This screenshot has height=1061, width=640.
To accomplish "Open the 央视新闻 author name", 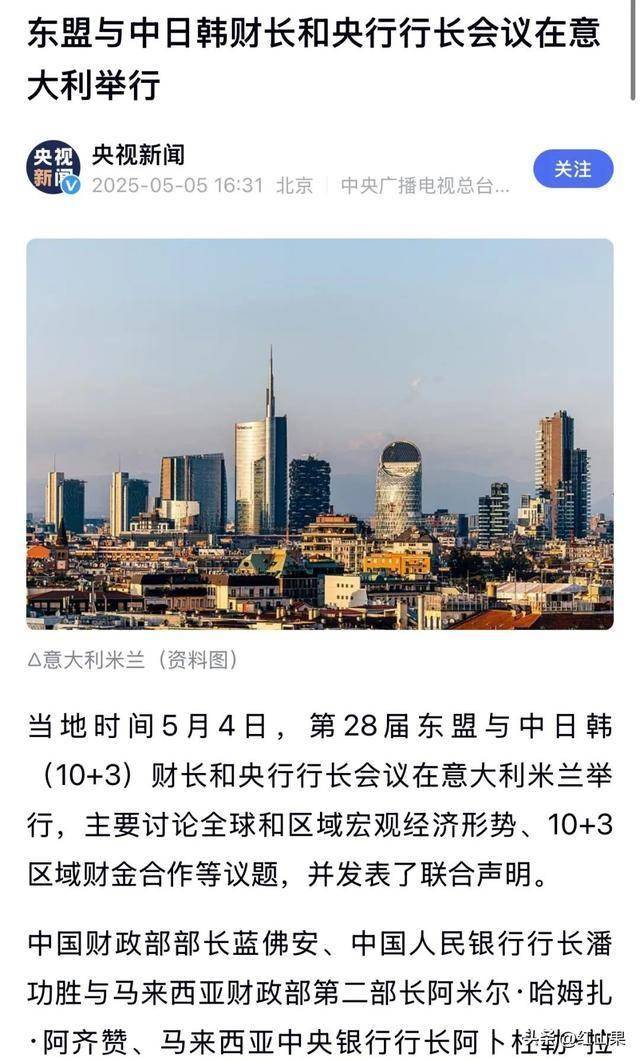I will click(x=138, y=155).
